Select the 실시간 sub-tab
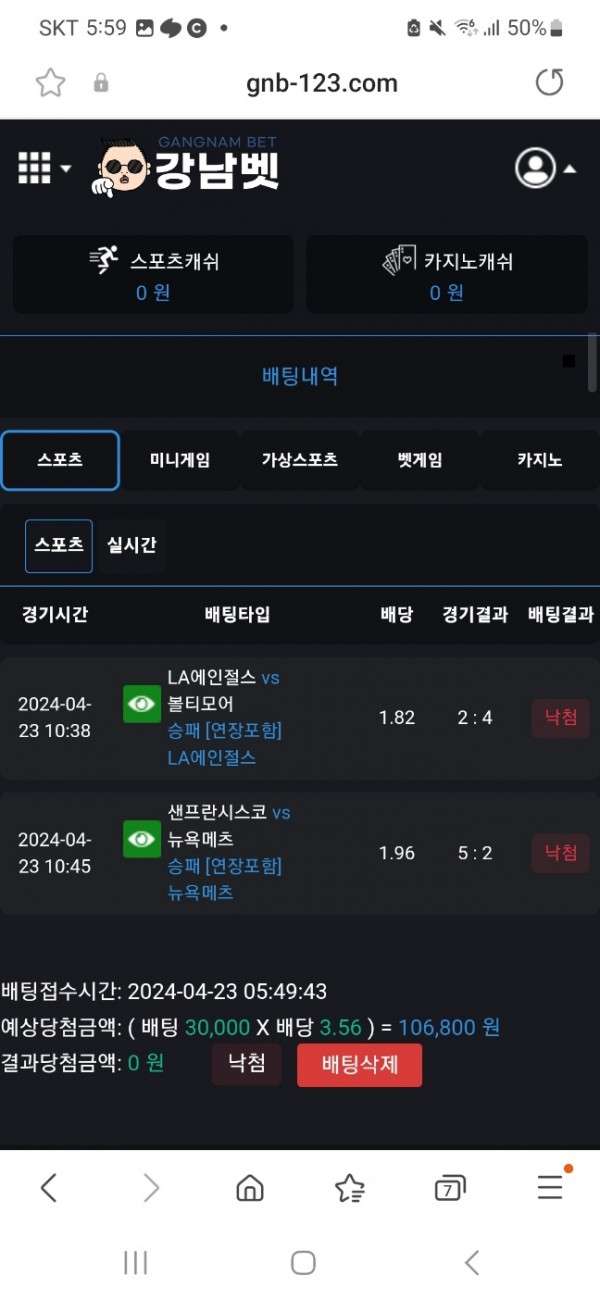 pyautogui.click(x=132, y=546)
